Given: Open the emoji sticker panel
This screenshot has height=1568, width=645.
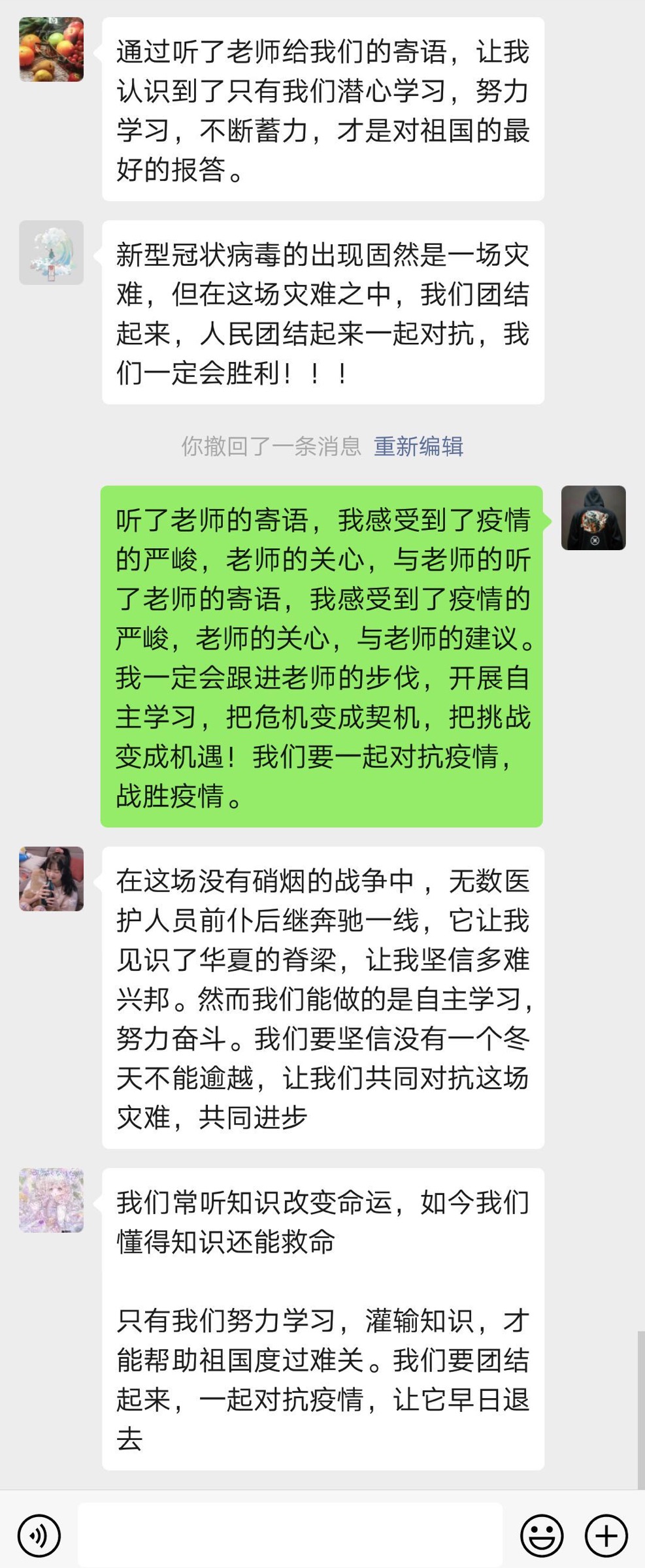Looking at the screenshot, I should [x=542, y=1535].
